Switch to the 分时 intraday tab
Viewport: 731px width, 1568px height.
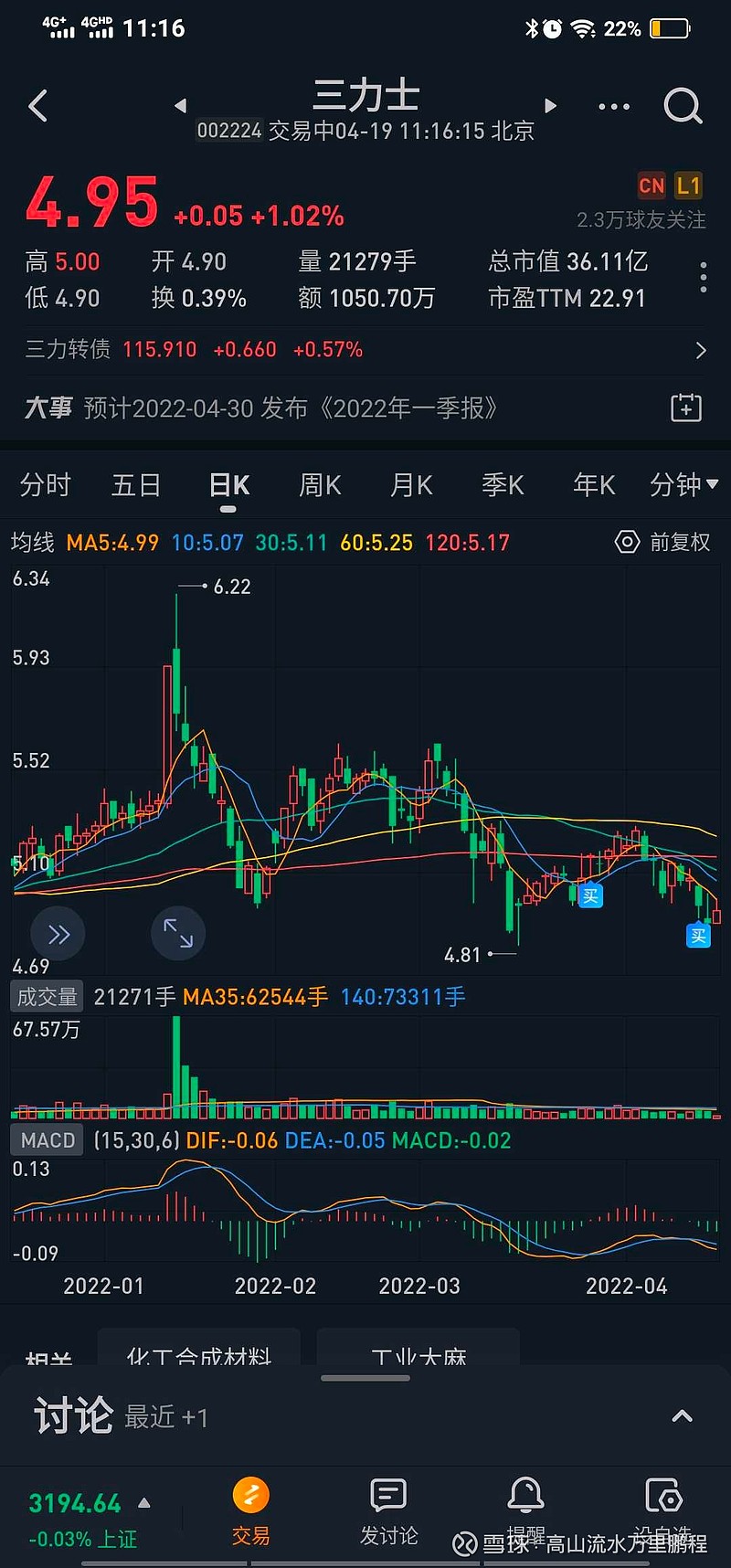(44, 484)
